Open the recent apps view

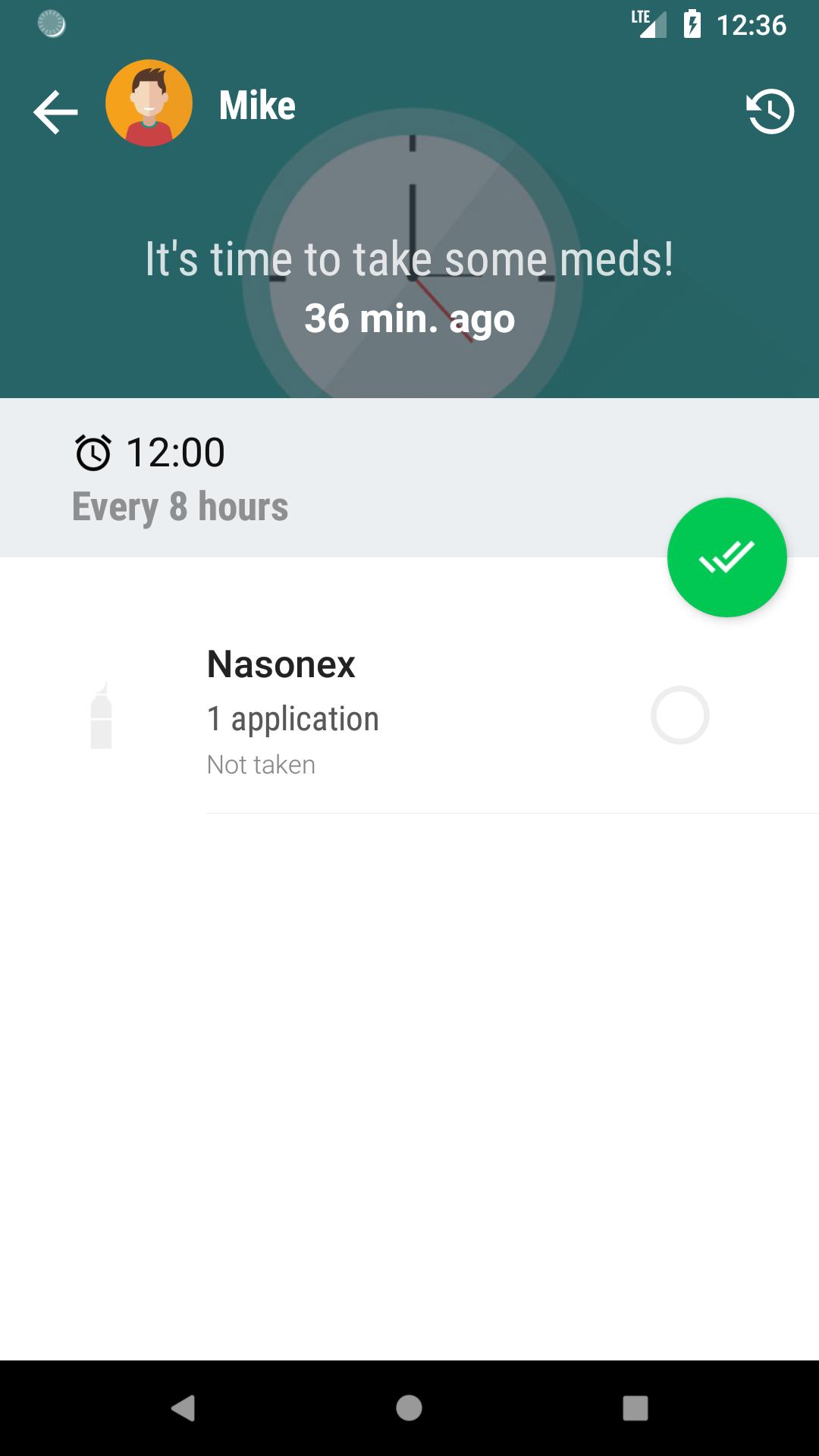(635, 1407)
